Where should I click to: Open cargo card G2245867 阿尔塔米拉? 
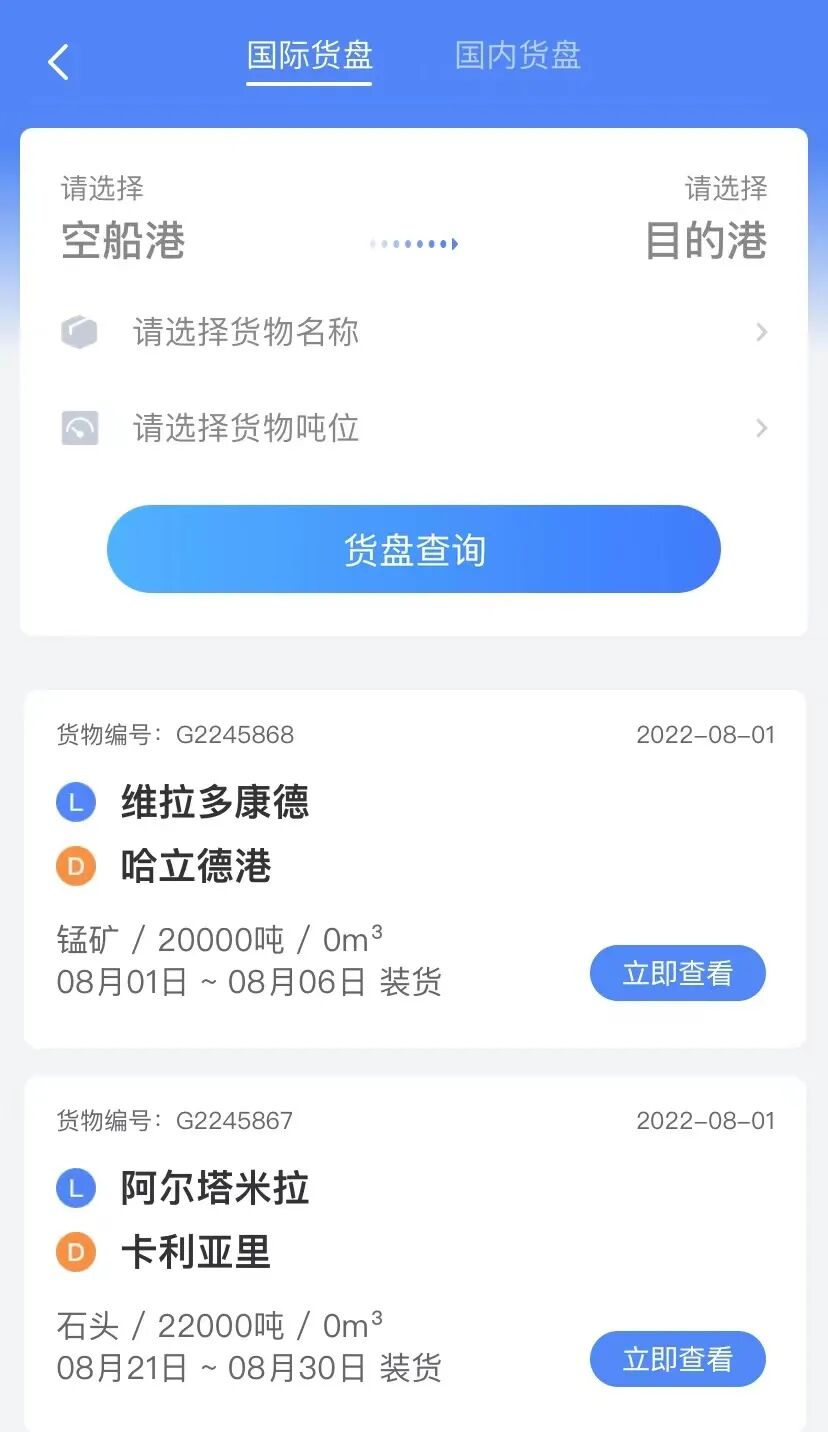click(x=414, y=1254)
